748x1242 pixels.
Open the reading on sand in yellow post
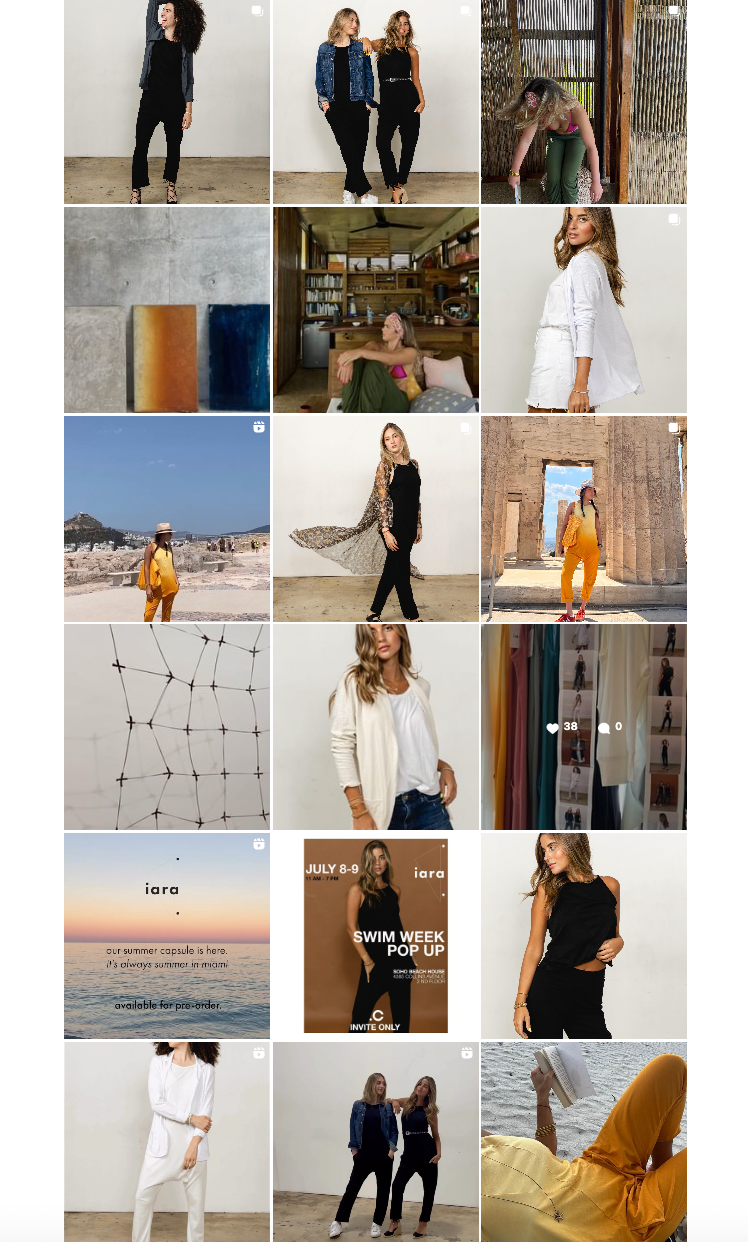coord(583,1140)
